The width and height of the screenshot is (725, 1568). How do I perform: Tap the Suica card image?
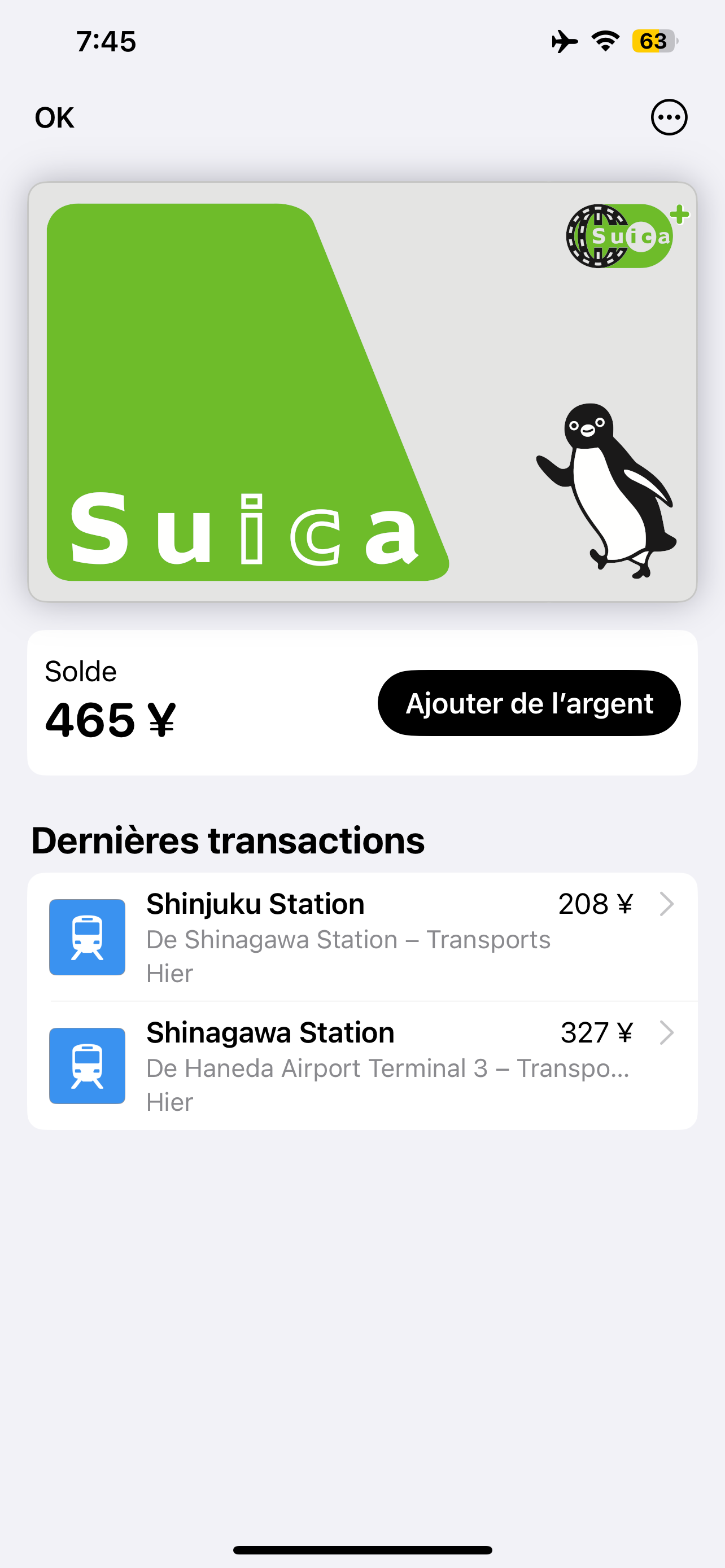coord(362,391)
